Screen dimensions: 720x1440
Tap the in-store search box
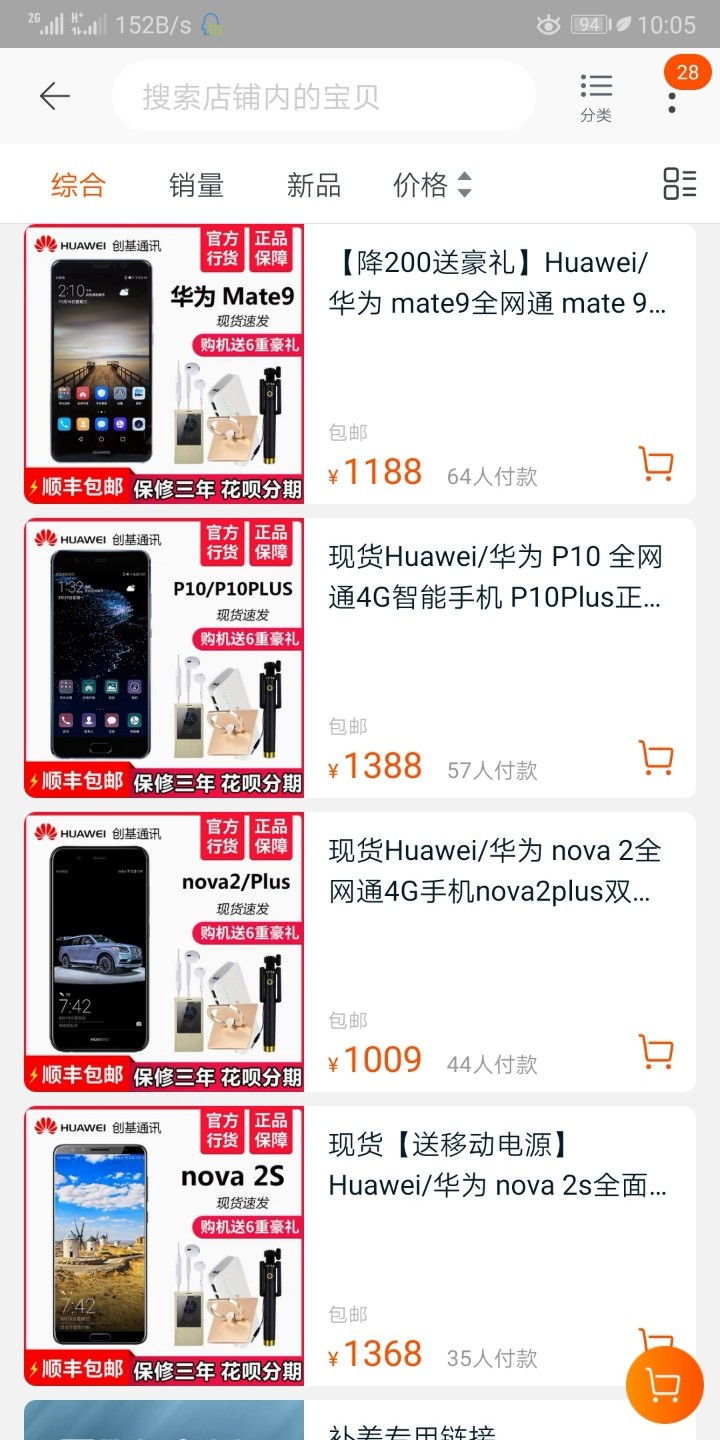pos(323,97)
